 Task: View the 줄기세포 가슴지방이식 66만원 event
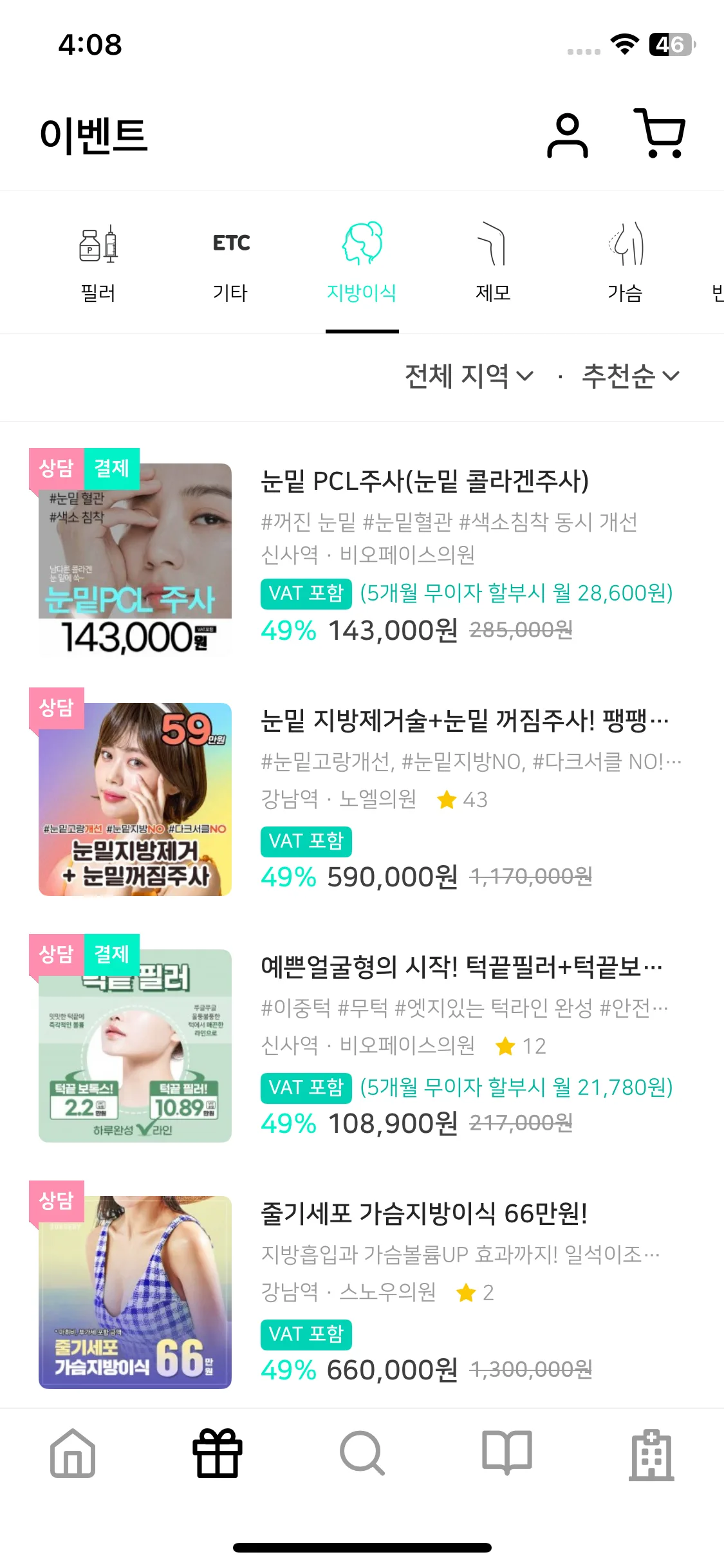(x=423, y=1214)
